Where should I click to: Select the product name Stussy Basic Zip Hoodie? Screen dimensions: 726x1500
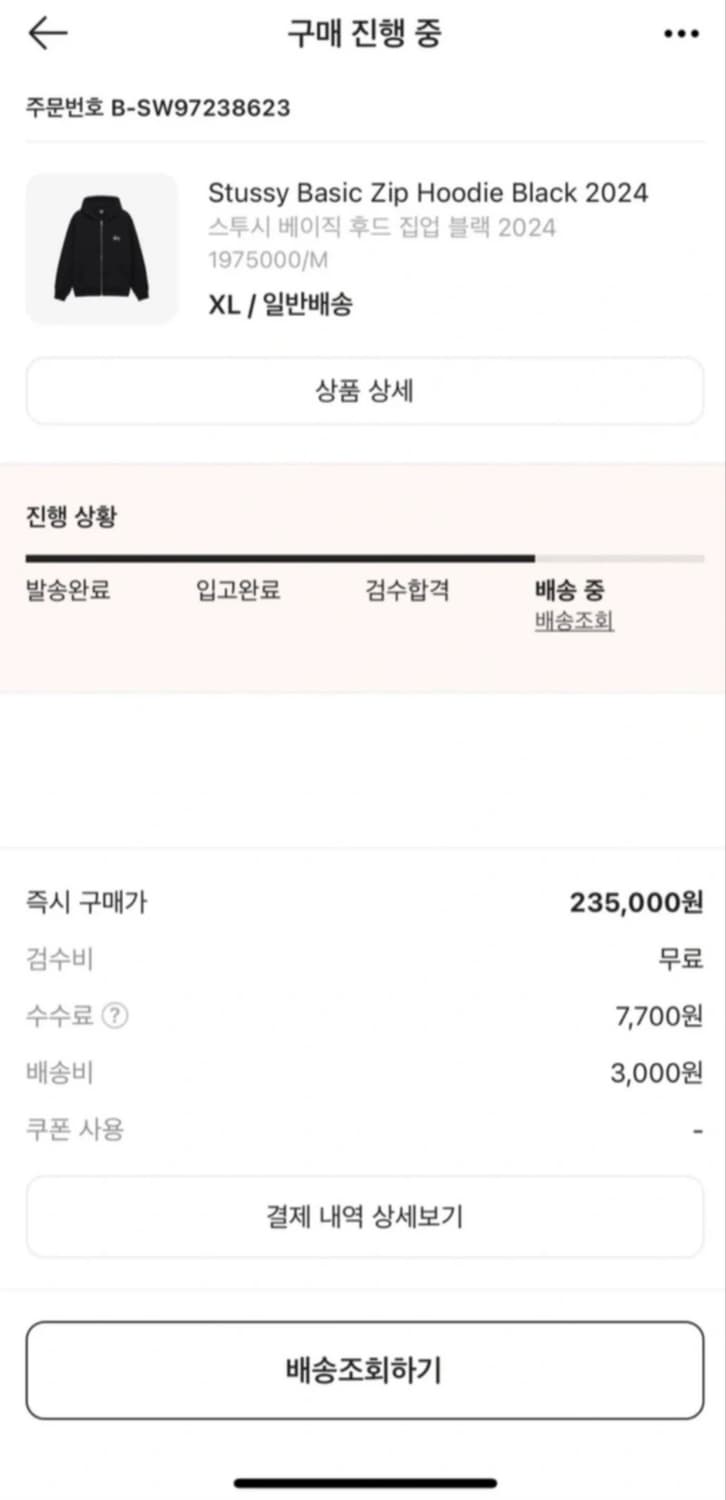point(427,192)
